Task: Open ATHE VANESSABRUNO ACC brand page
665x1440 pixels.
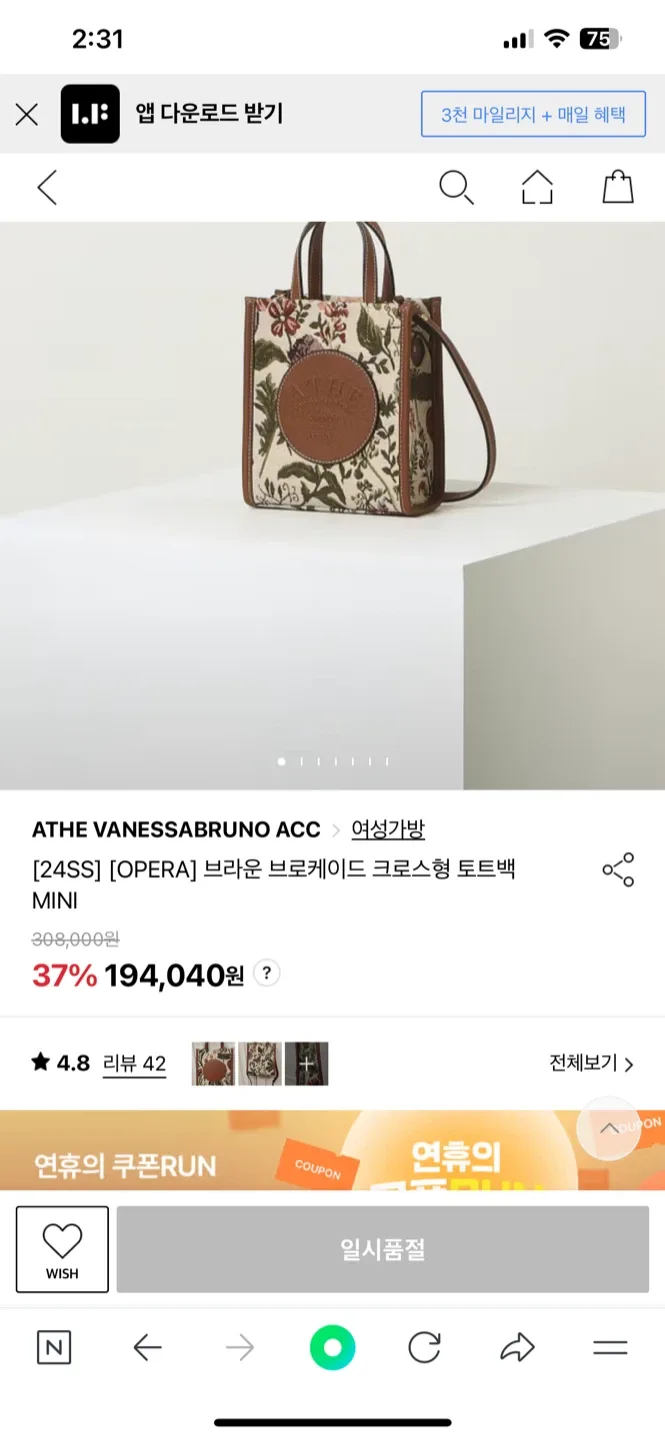Action: click(176, 829)
